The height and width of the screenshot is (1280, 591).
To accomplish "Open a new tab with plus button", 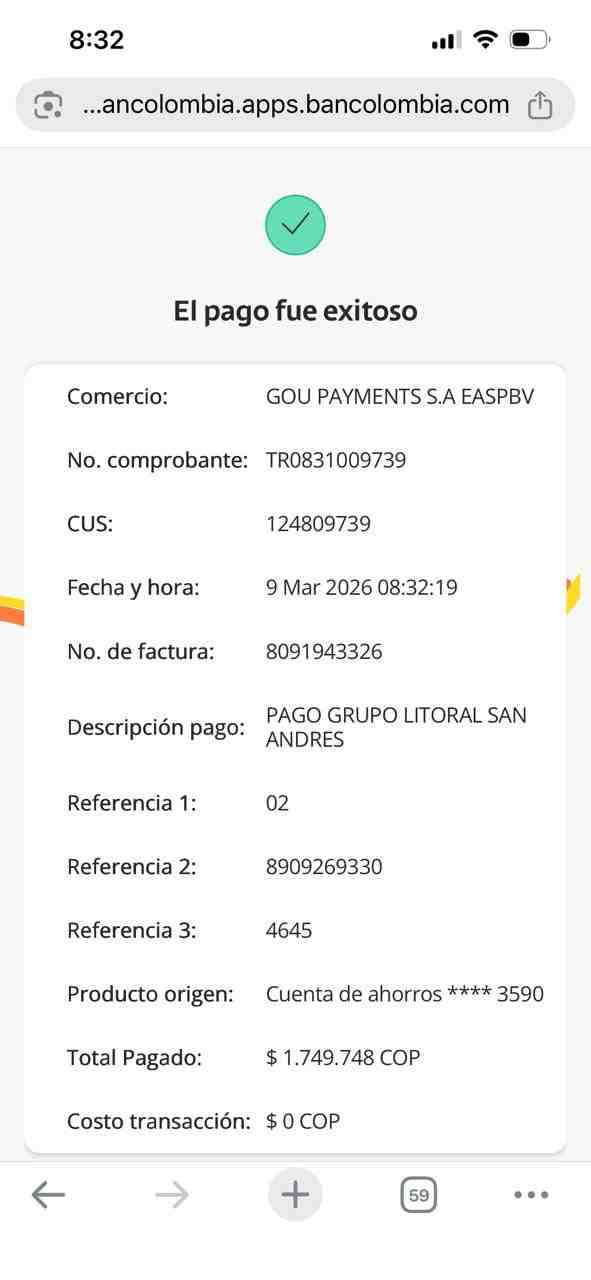I will tap(295, 1194).
